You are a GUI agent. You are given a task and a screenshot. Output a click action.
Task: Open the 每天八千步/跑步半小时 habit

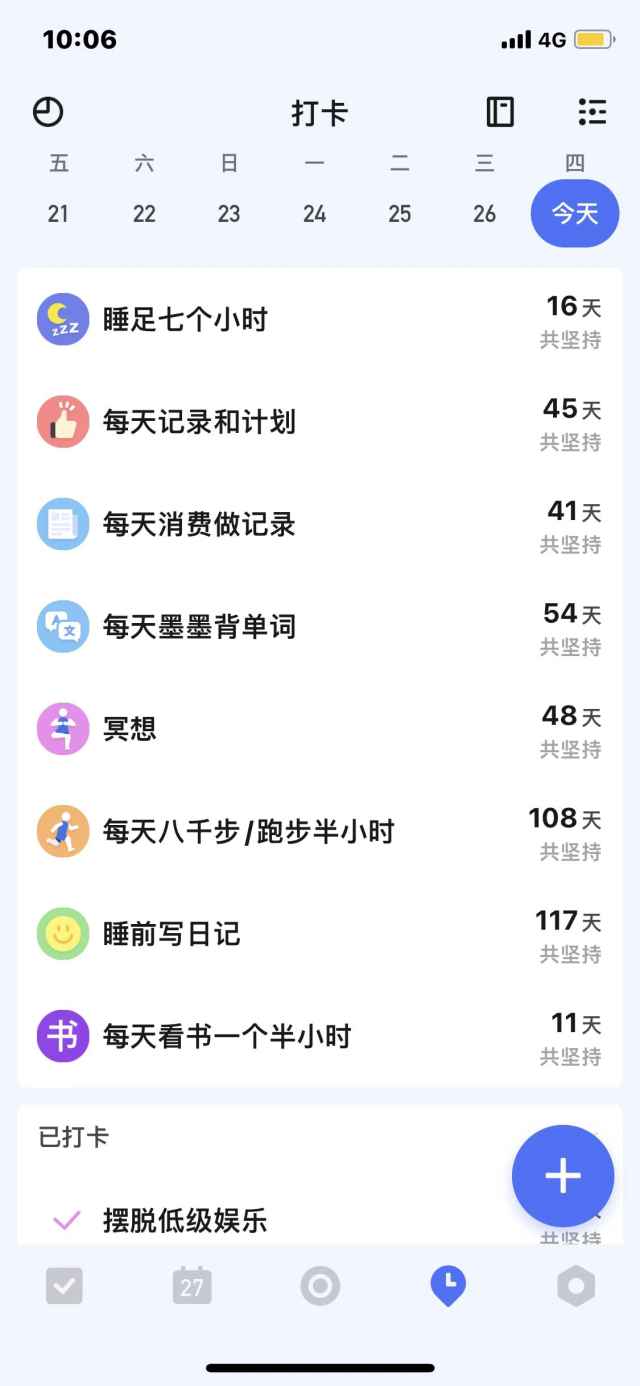pyautogui.click(x=320, y=832)
